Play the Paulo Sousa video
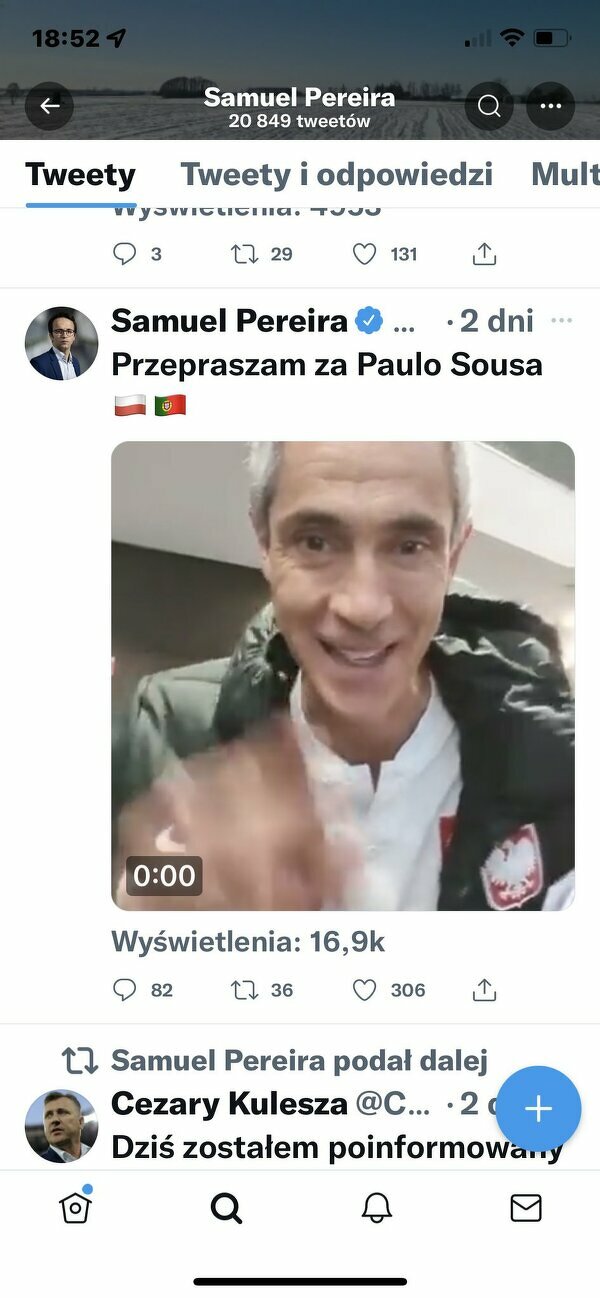Screen dimensions: 600x1298 pos(342,675)
